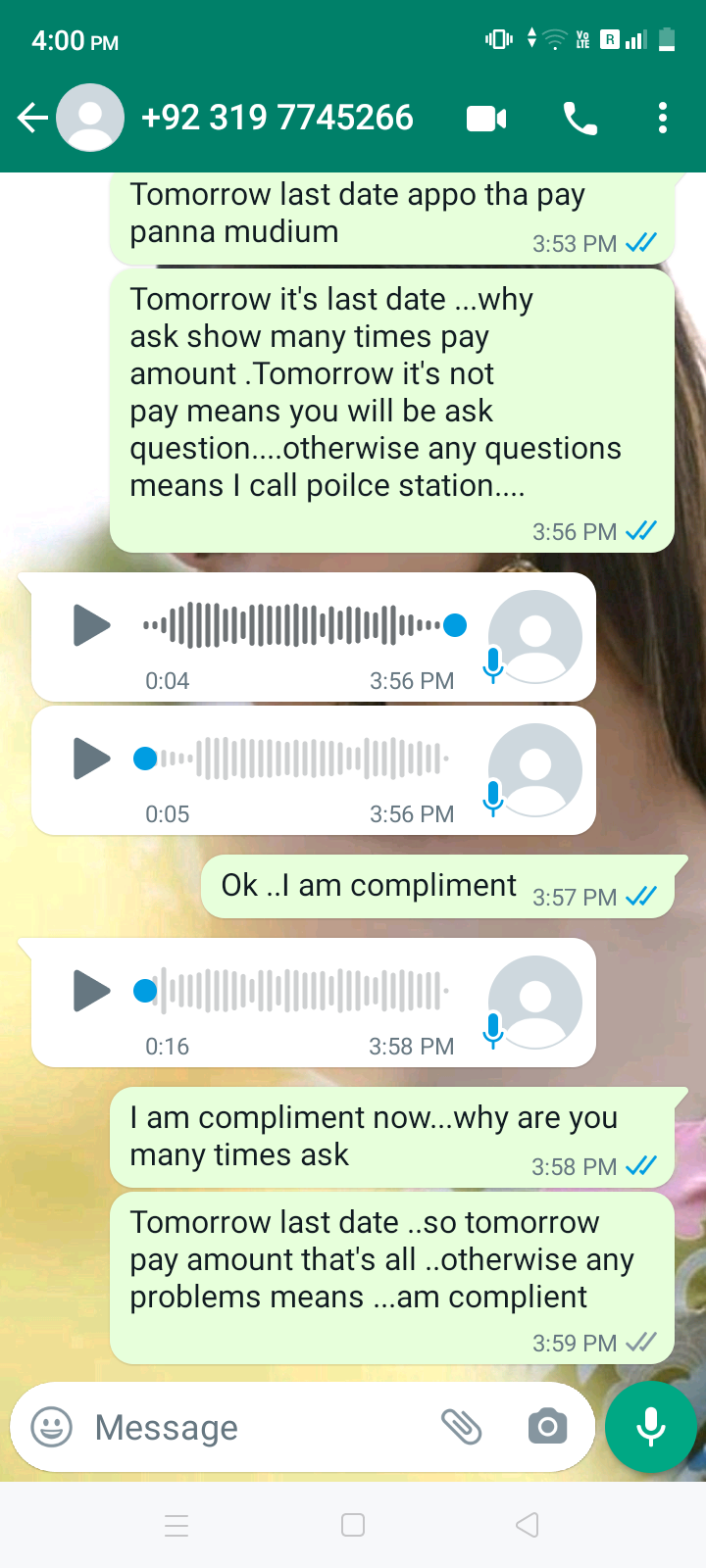Play the 0:16 voice message
Viewport: 706px width, 1568px height.
click(x=92, y=991)
